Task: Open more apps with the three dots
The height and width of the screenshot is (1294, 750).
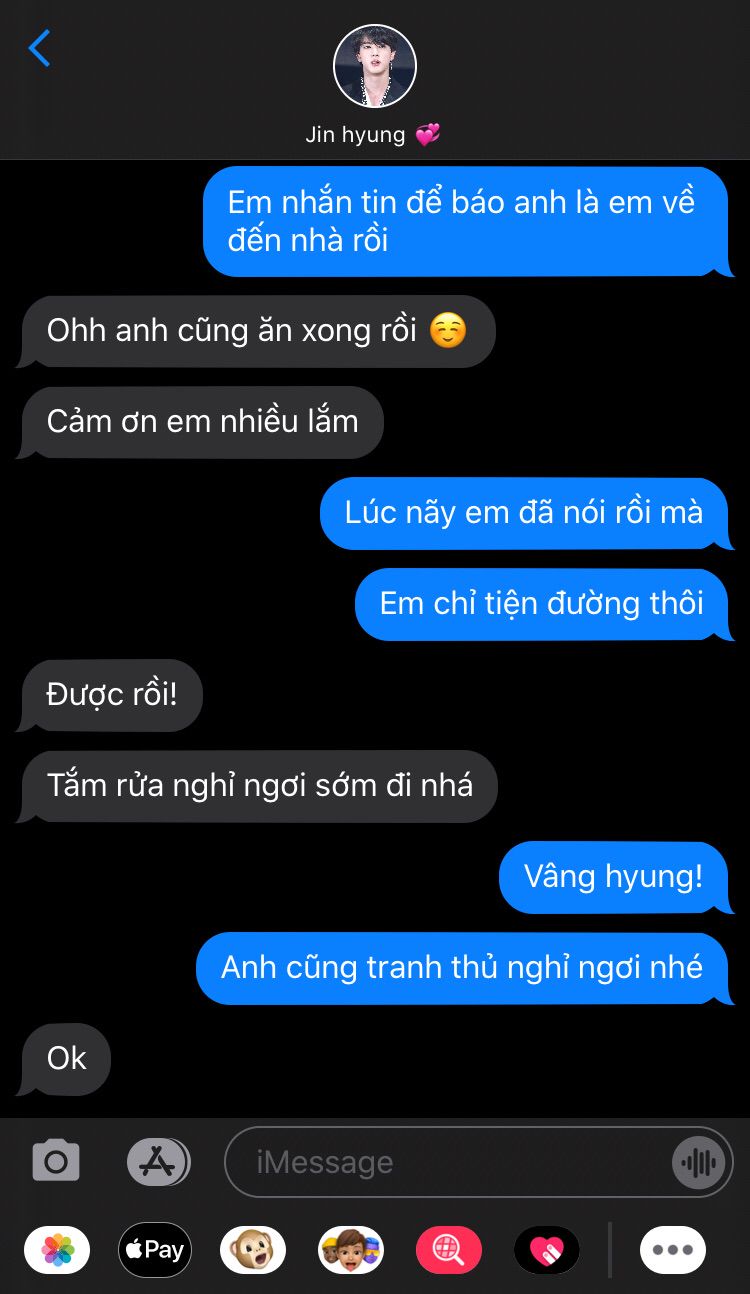Action: coord(673,1250)
